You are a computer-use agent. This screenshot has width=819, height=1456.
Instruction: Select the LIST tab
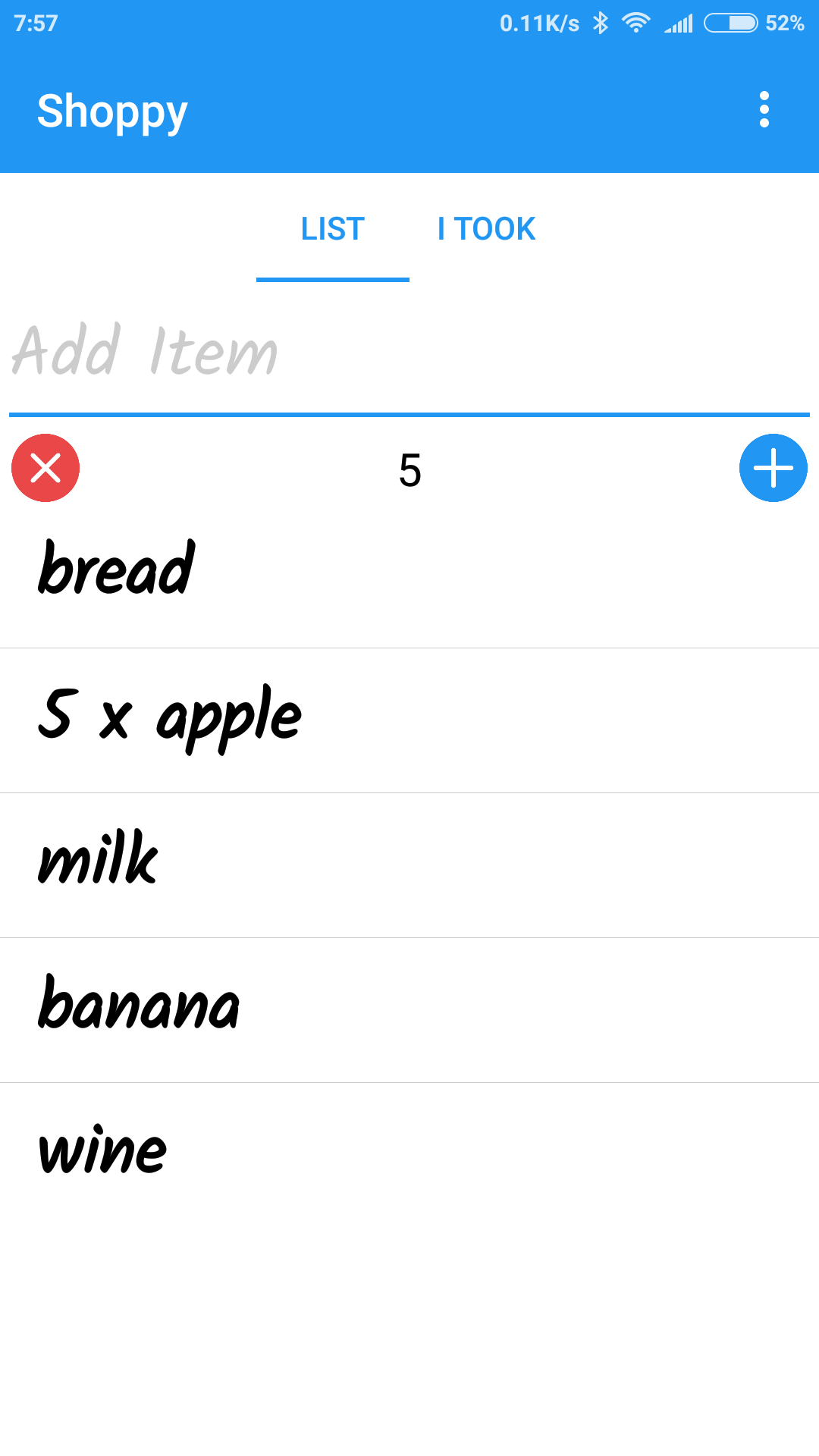click(x=333, y=229)
